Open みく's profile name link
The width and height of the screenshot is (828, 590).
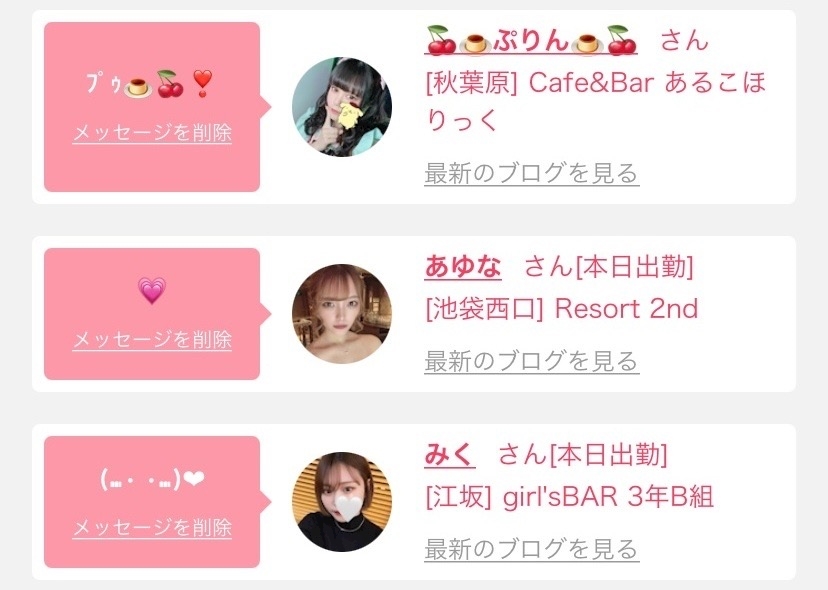(x=449, y=455)
